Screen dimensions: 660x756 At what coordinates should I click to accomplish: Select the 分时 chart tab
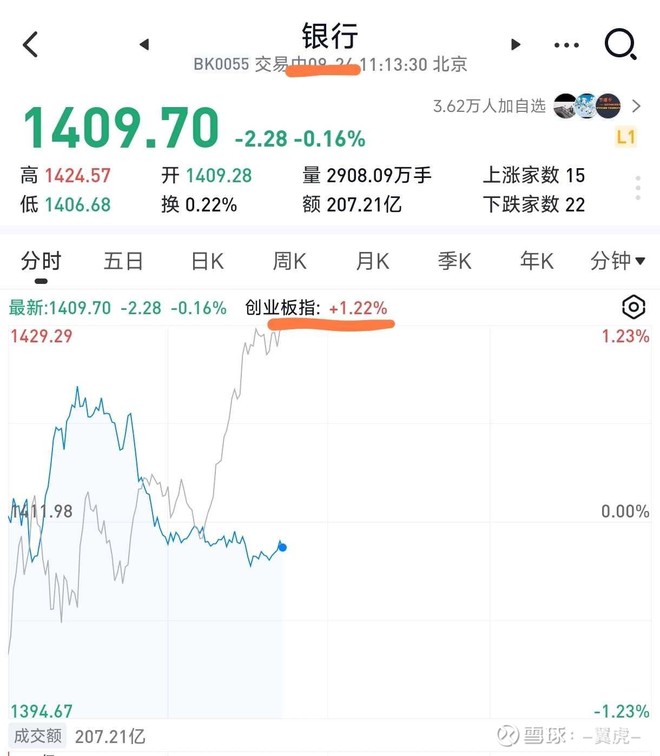pos(41,261)
